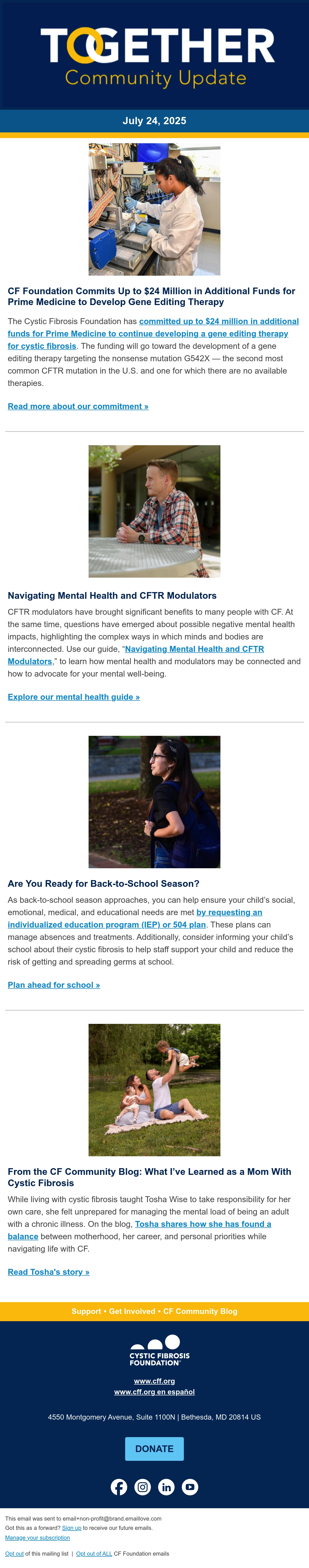Open the Instagram icon
Image resolution: width=309 pixels, height=1568 pixels.
click(142, 1487)
